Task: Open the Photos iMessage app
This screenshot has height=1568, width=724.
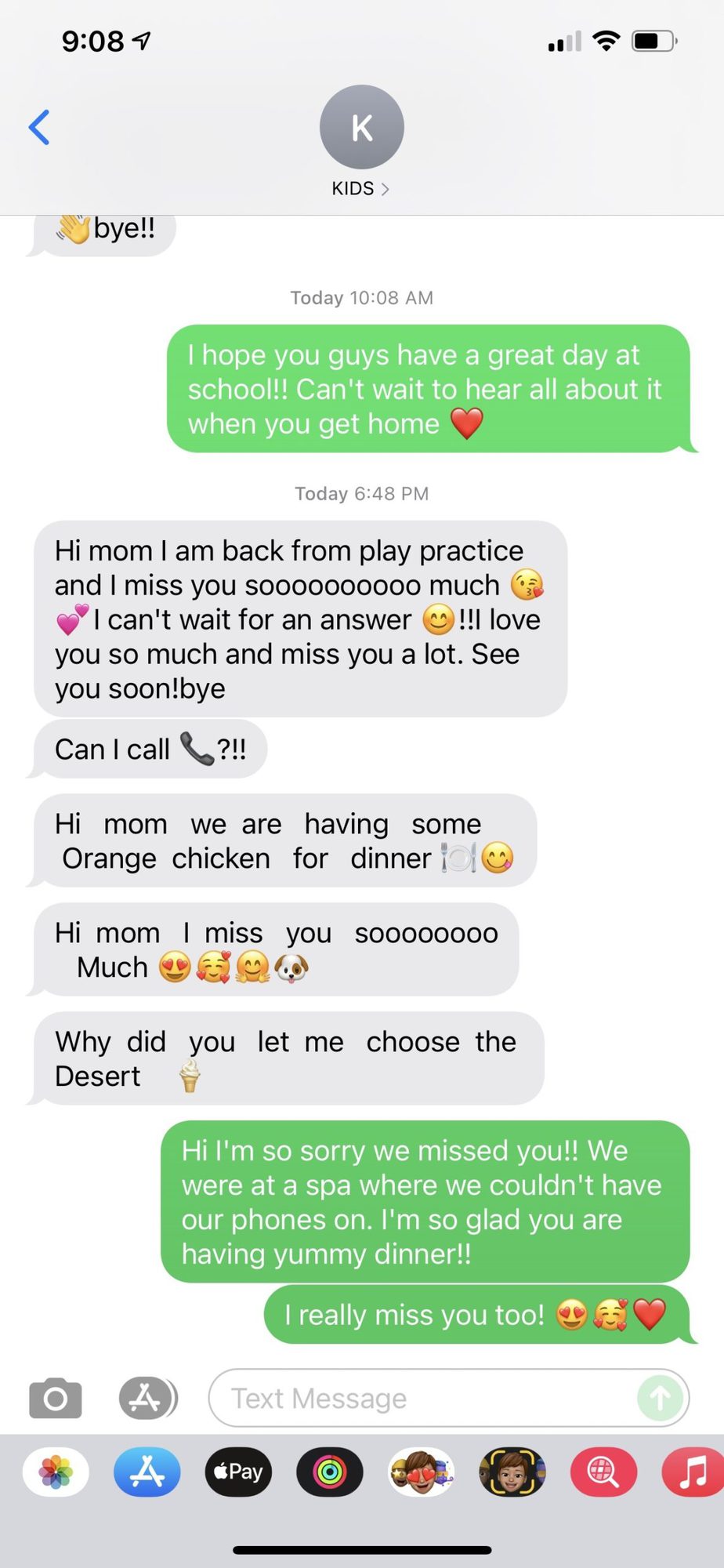Action: point(56,1472)
